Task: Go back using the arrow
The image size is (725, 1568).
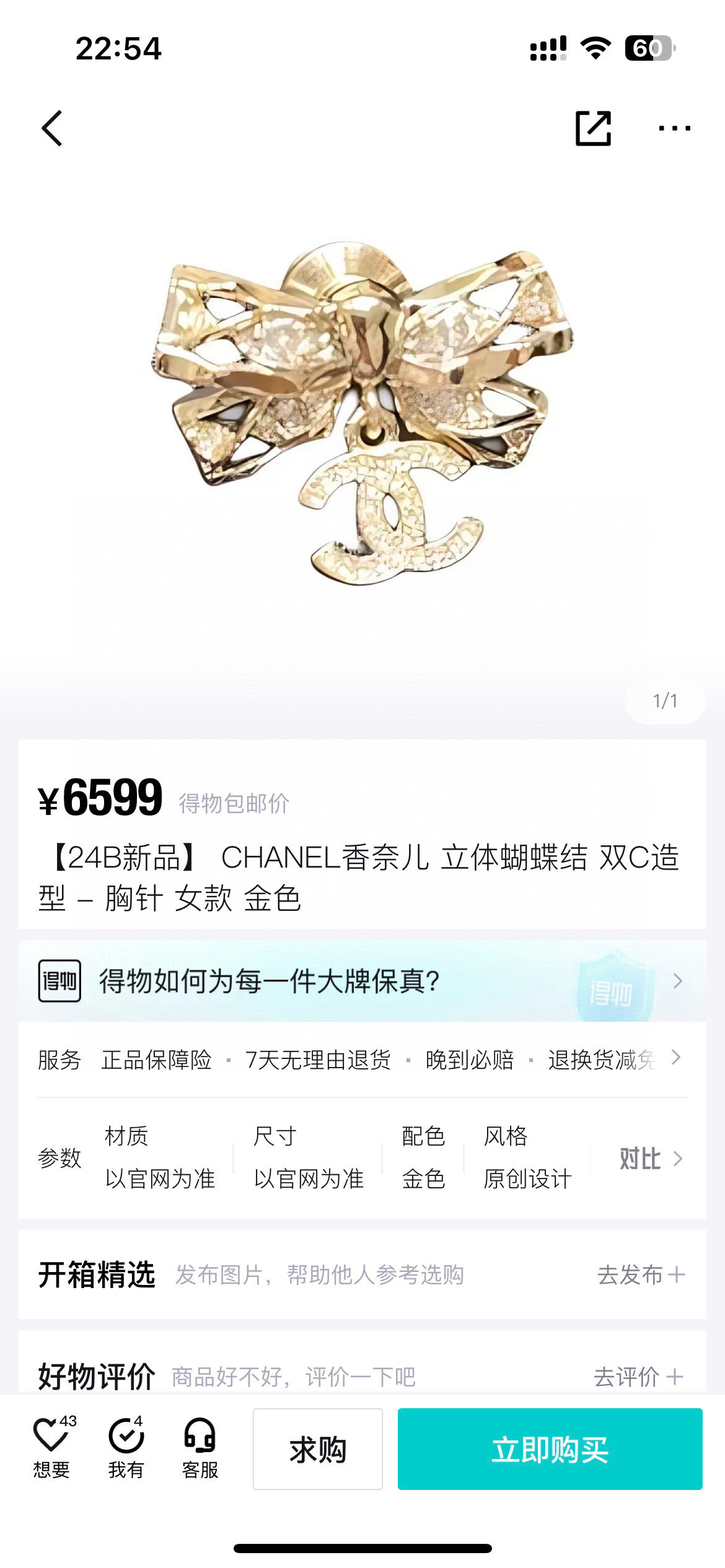Action: coord(52,128)
